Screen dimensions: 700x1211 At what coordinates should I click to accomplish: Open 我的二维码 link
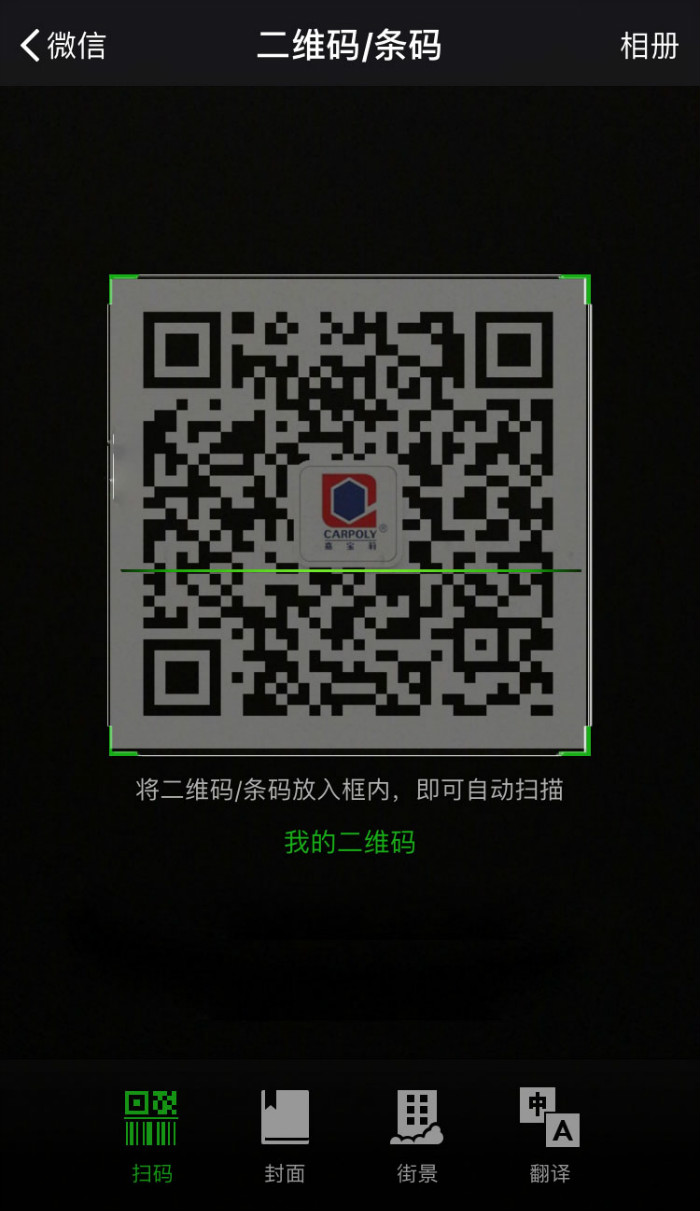point(349,842)
